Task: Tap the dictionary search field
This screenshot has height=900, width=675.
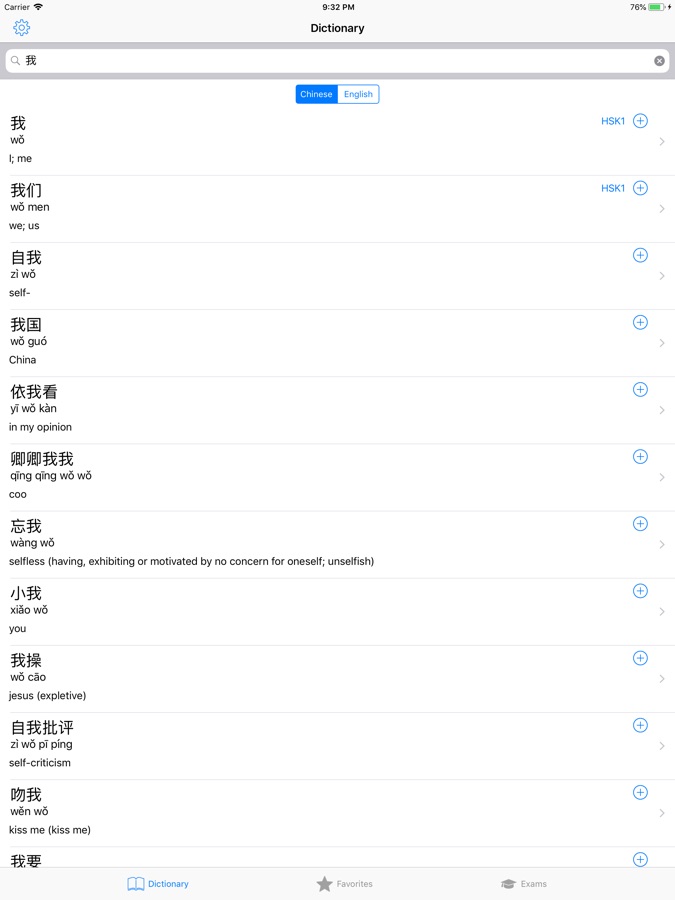Action: [330, 61]
